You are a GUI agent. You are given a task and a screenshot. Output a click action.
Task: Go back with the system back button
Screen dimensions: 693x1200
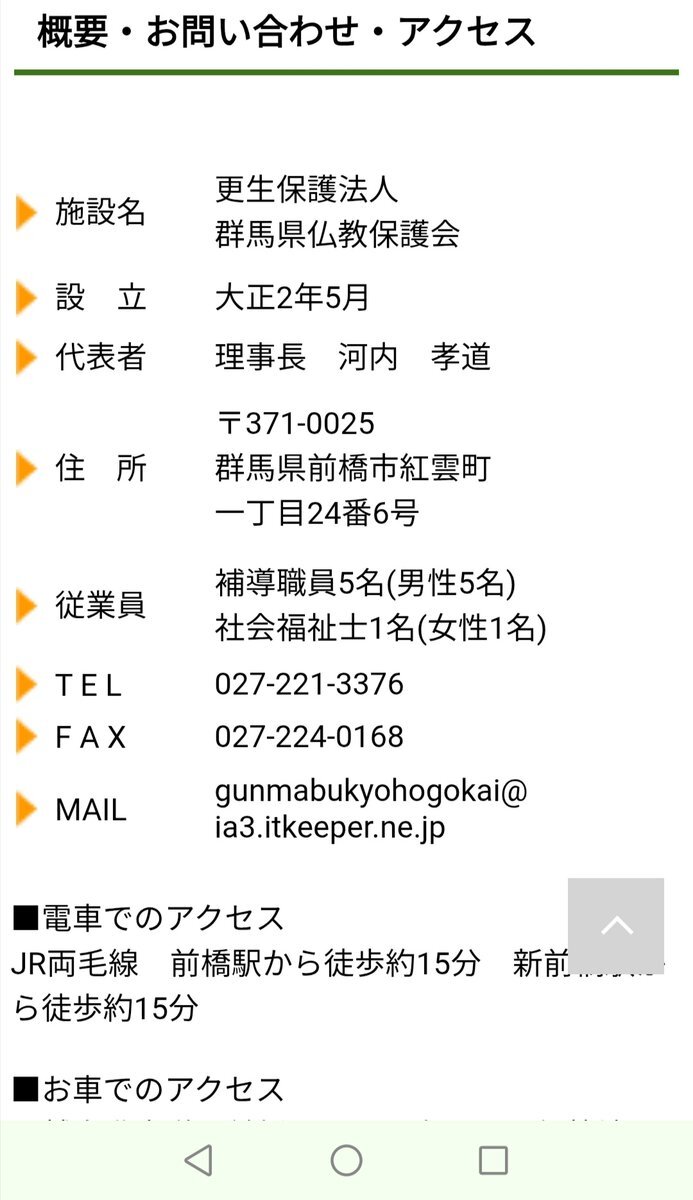tap(199, 1160)
